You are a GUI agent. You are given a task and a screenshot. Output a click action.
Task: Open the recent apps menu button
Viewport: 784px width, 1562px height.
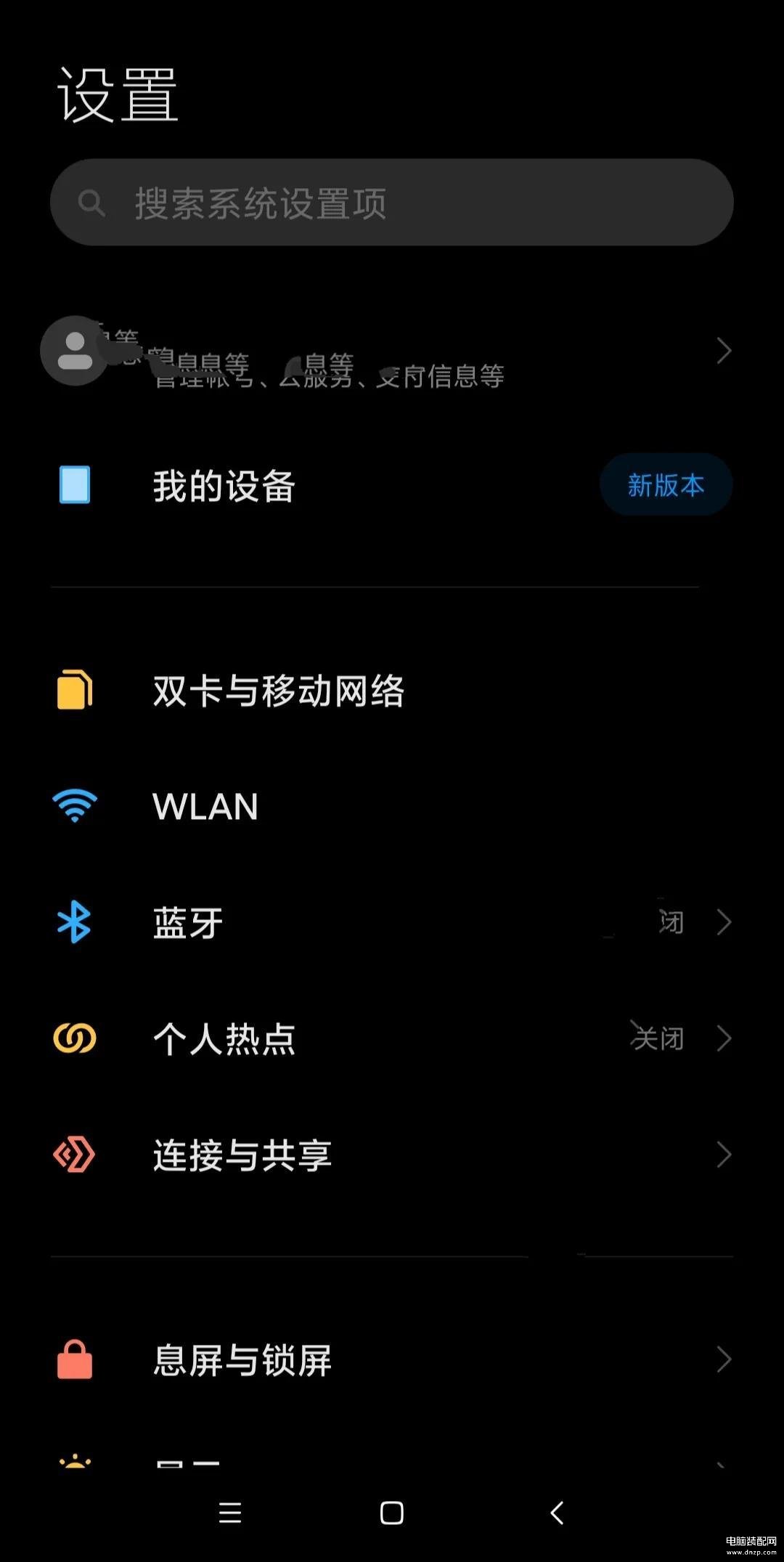point(230,1513)
